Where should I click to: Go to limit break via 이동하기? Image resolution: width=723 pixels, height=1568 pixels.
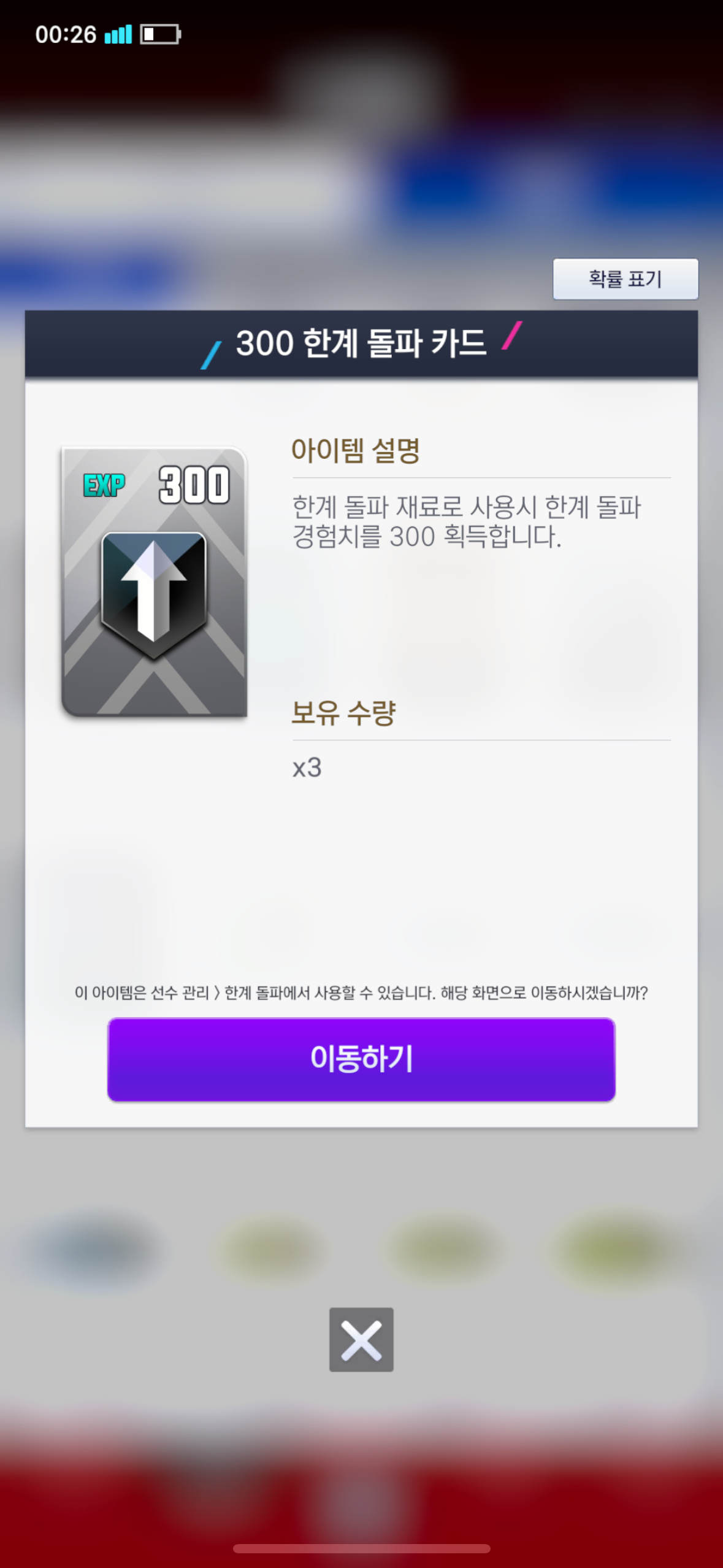(x=361, y=1059)
